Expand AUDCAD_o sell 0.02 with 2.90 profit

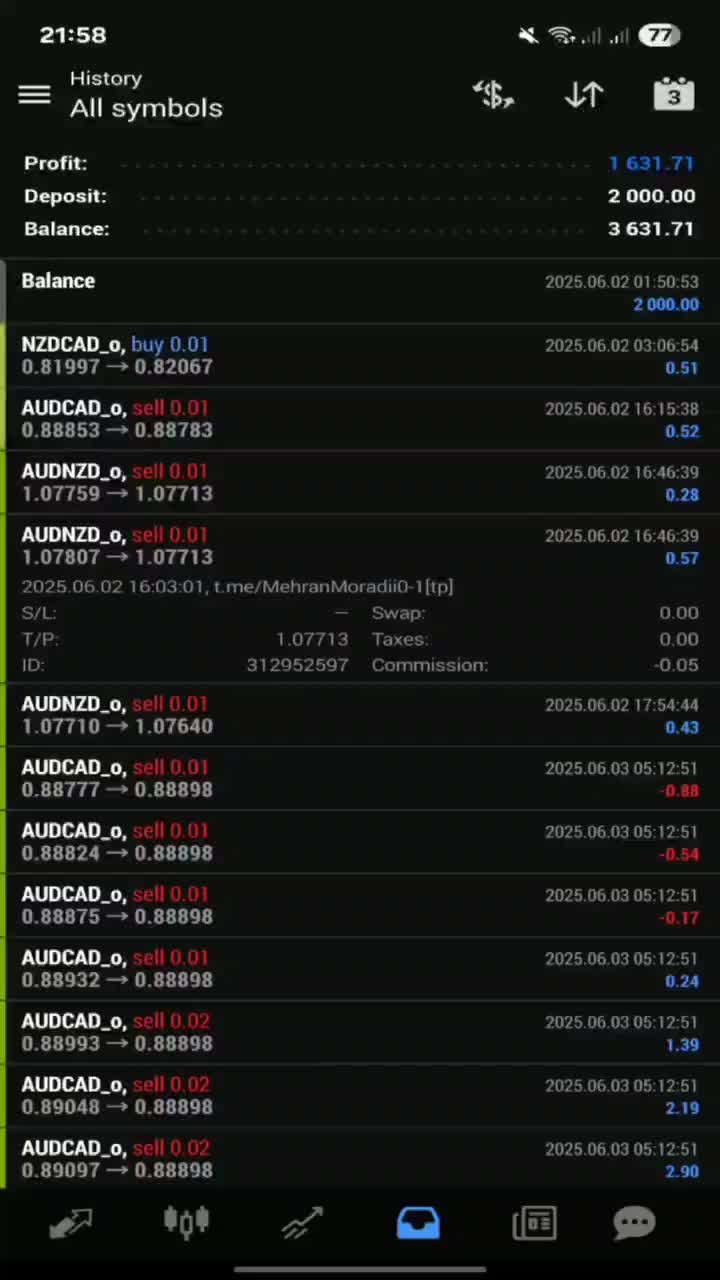click(x=360, y=1159)
